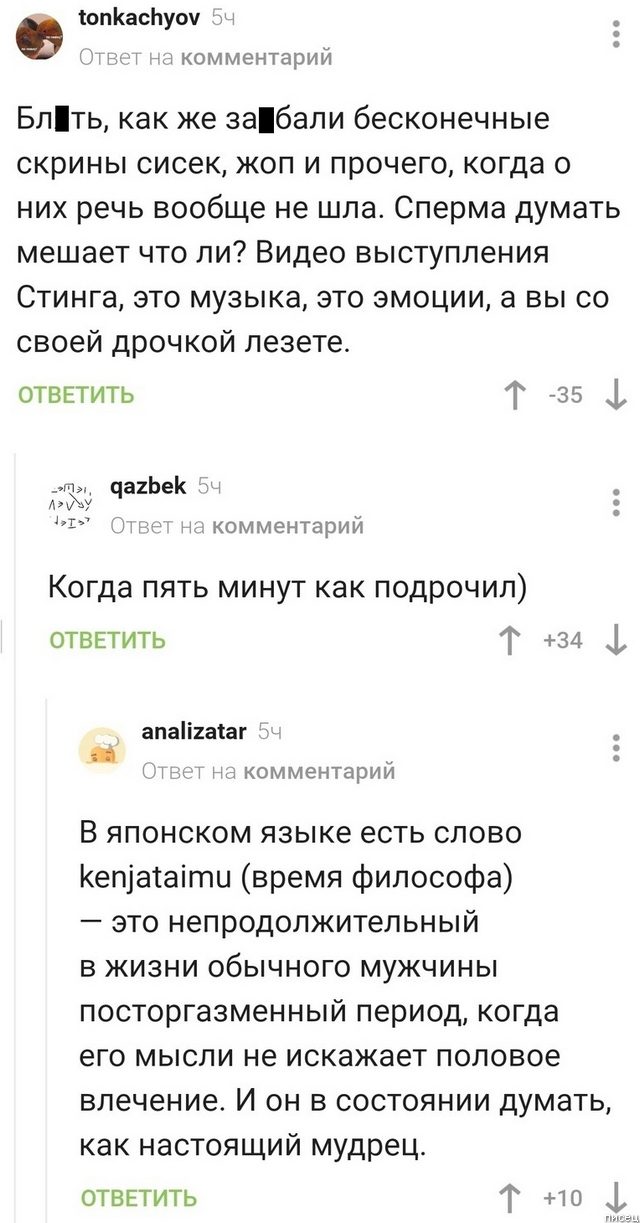This screenshot has width=640, height=1223.
Task: Open the overflow menu on tonkachyov's comment
Action: click(616, 36)
